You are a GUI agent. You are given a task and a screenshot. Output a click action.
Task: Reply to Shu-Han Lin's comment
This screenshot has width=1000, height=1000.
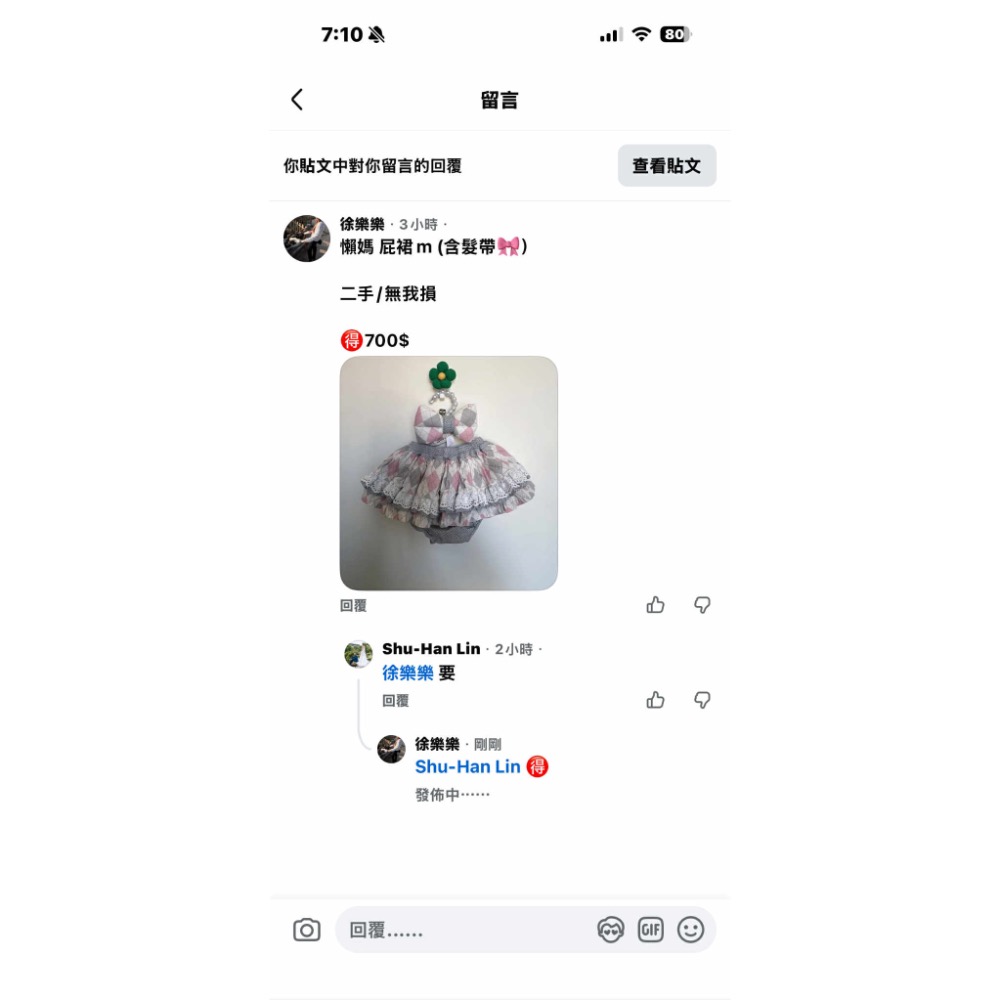tap(395, 701)
